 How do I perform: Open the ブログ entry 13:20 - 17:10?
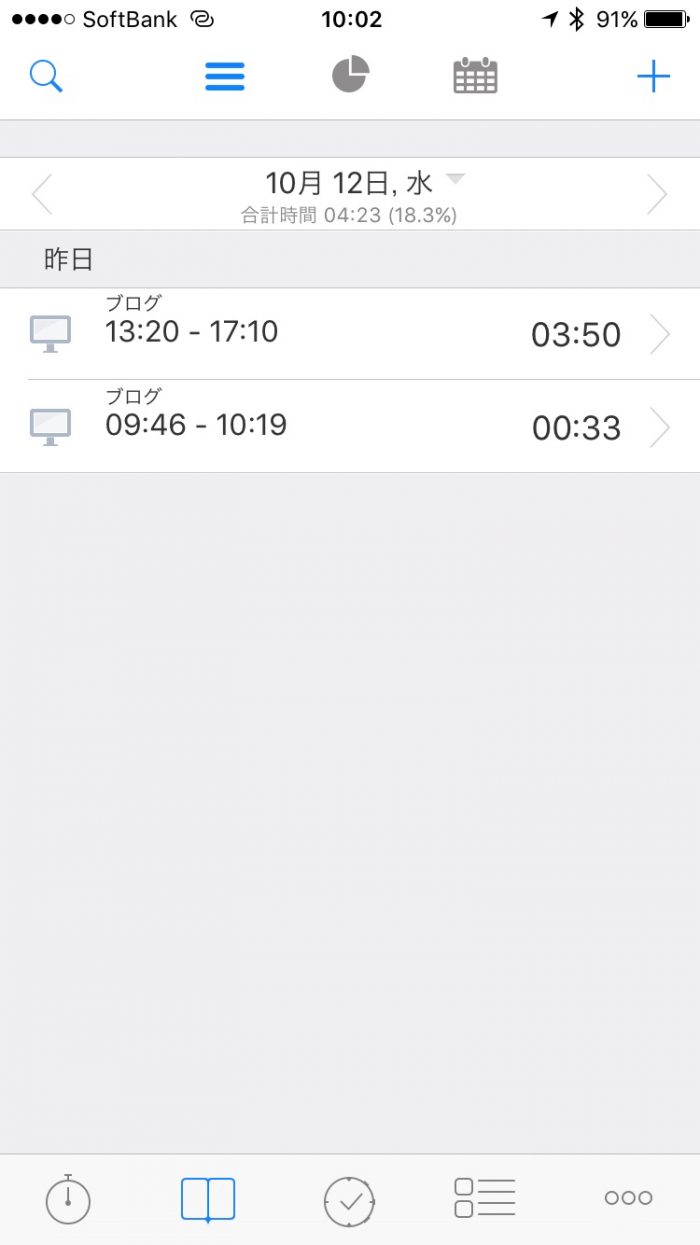pyautogui.click(x=350, y=334)
